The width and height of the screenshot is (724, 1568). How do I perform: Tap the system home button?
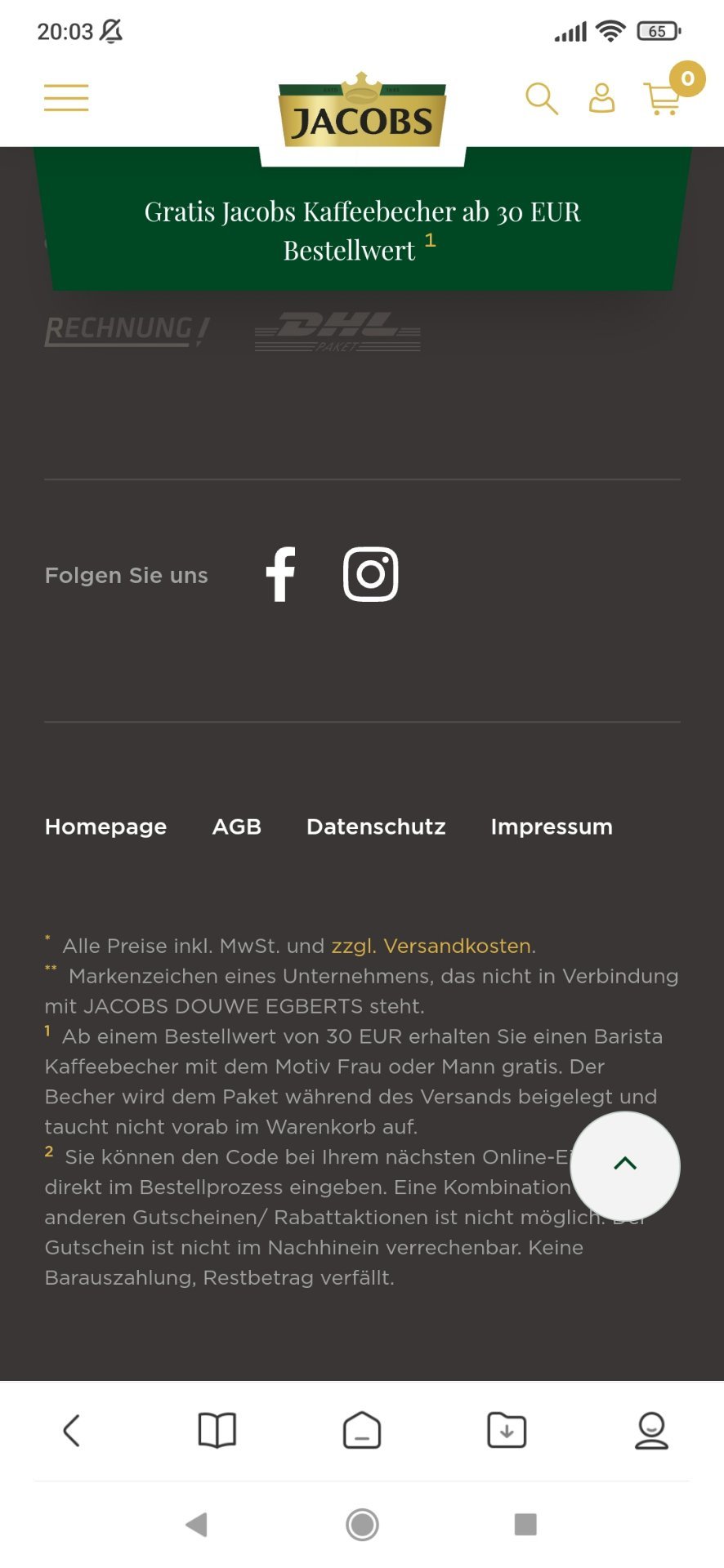click(x=362, y=1524)
